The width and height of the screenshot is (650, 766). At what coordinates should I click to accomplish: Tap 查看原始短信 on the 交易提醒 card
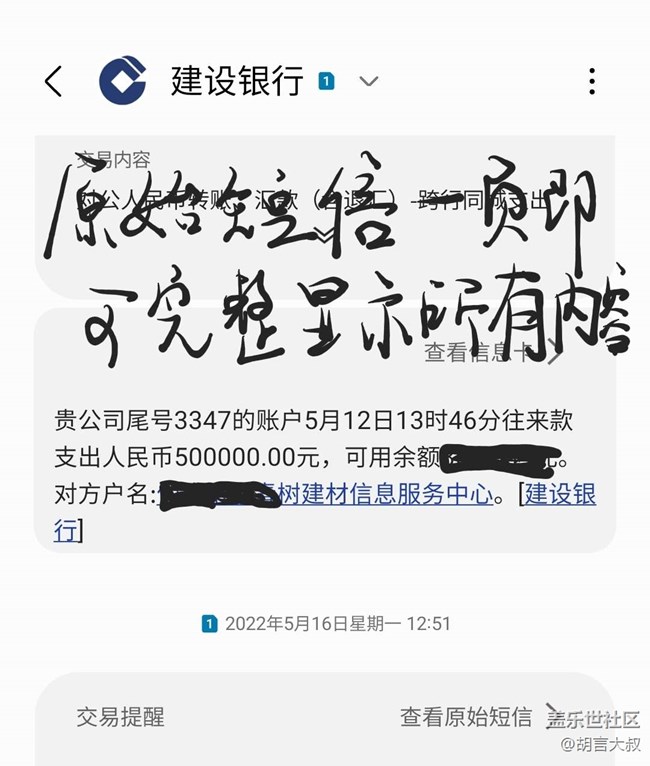pyautogui.click(x=466, y=716)
